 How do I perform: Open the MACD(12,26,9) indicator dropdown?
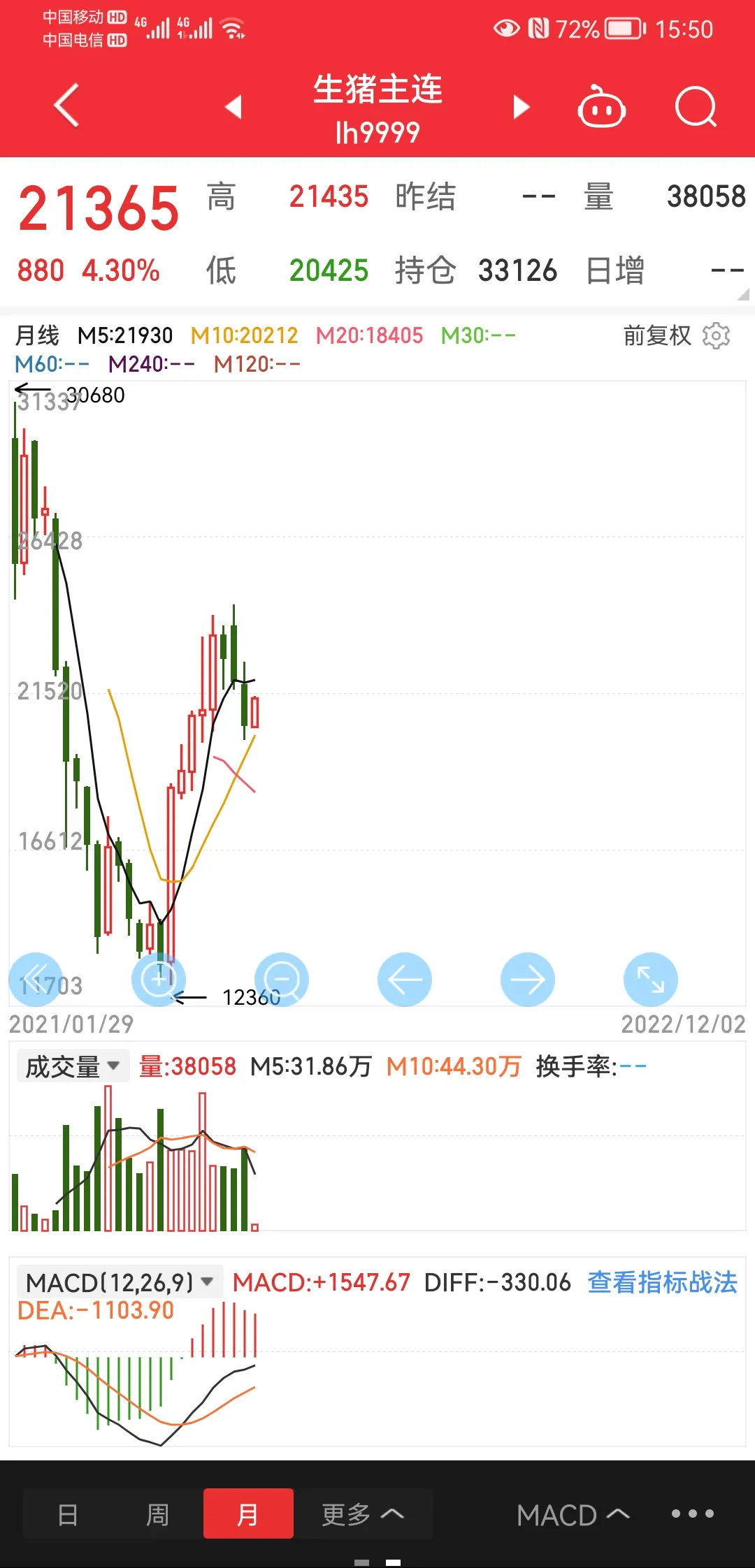point(119,1282)
